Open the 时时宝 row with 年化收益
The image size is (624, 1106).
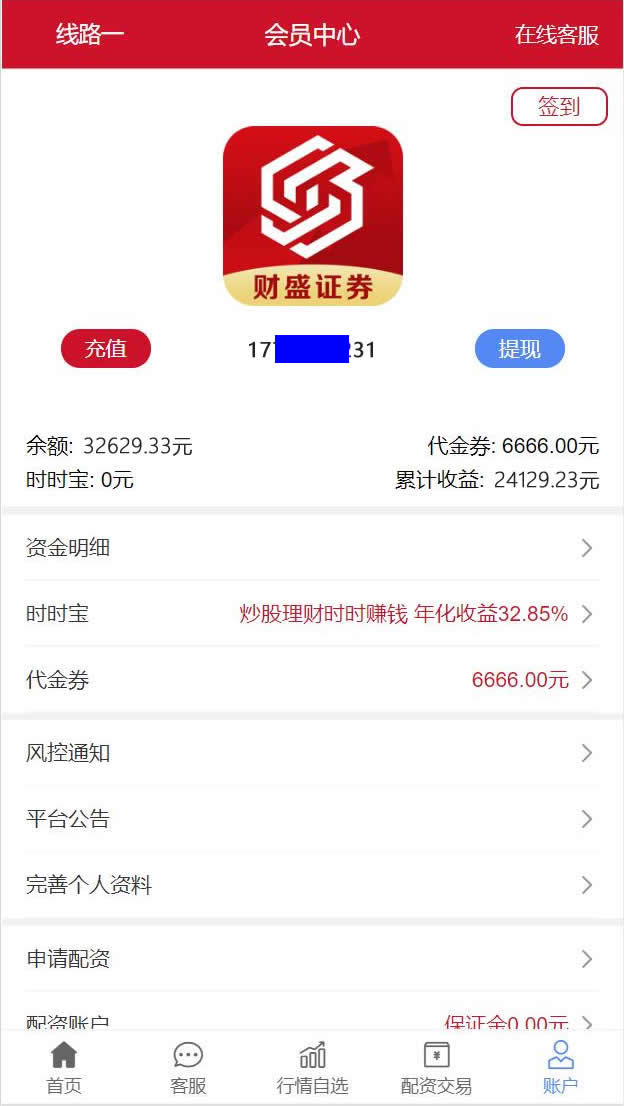click(312, 613)
